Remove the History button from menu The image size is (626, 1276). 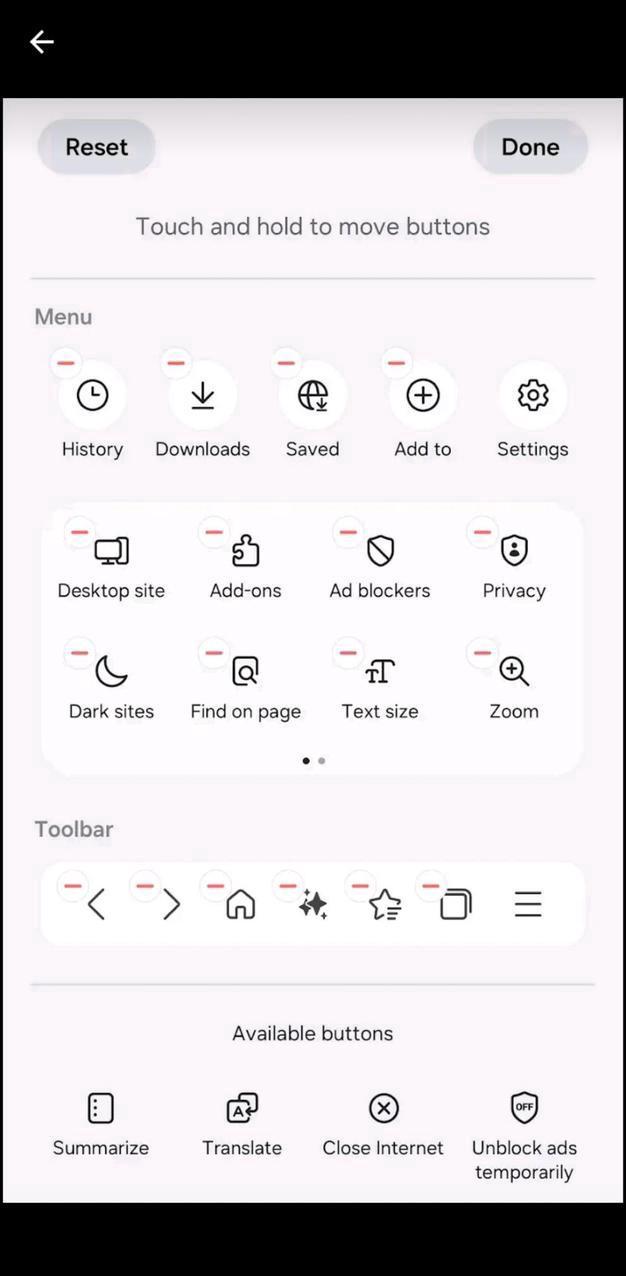tap(66, 362)
